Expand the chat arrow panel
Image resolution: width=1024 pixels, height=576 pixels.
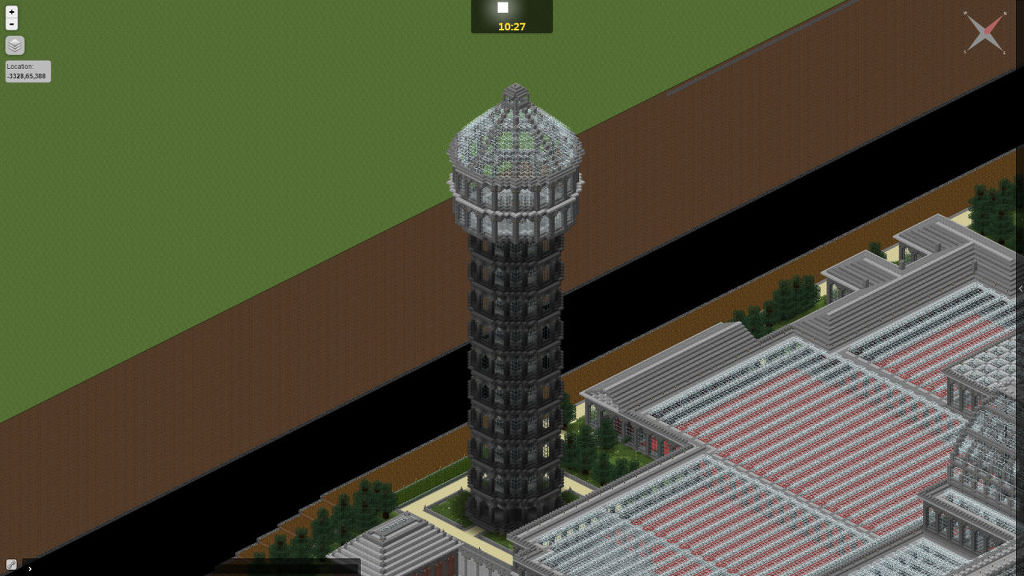[30, 568]
